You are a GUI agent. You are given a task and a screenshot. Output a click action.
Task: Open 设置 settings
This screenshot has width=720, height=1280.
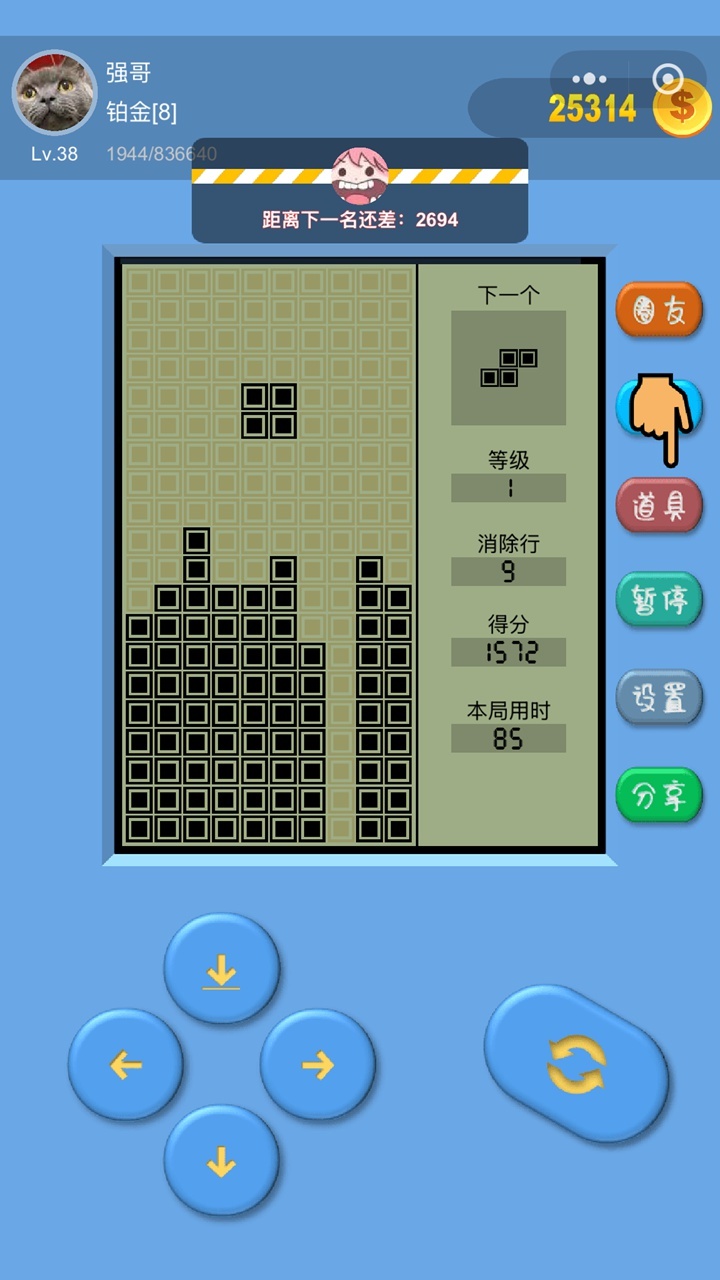point(659,697)
